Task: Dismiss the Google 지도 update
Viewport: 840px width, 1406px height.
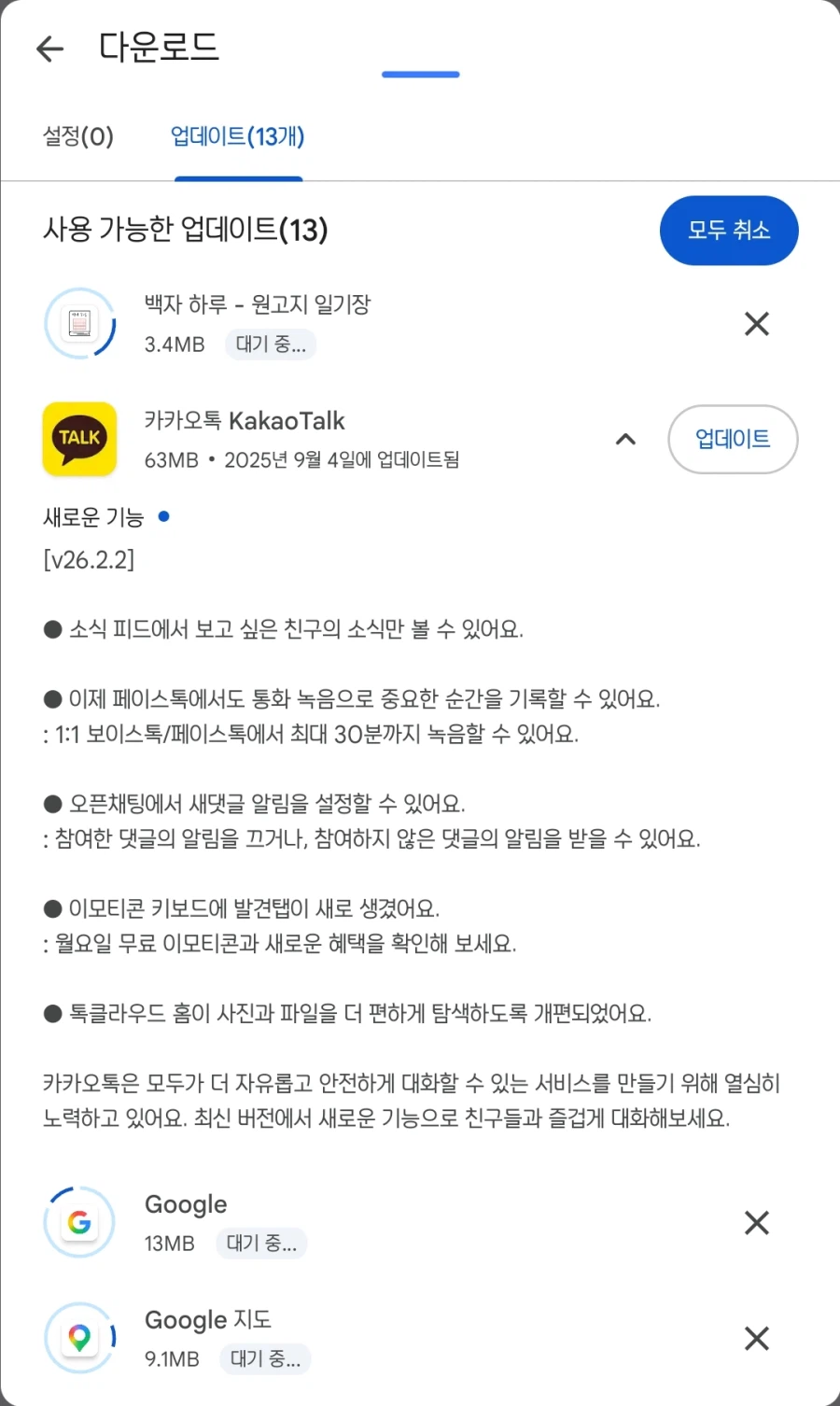Action: point(756,1338)
